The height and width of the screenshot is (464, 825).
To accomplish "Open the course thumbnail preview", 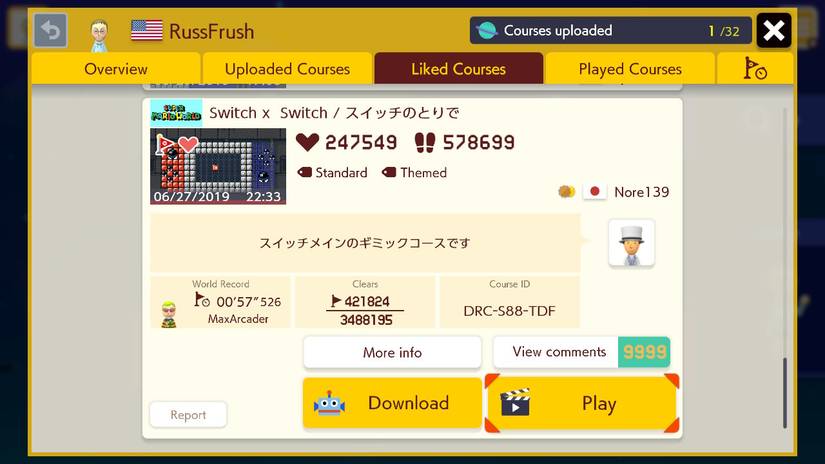I will 218,167.
